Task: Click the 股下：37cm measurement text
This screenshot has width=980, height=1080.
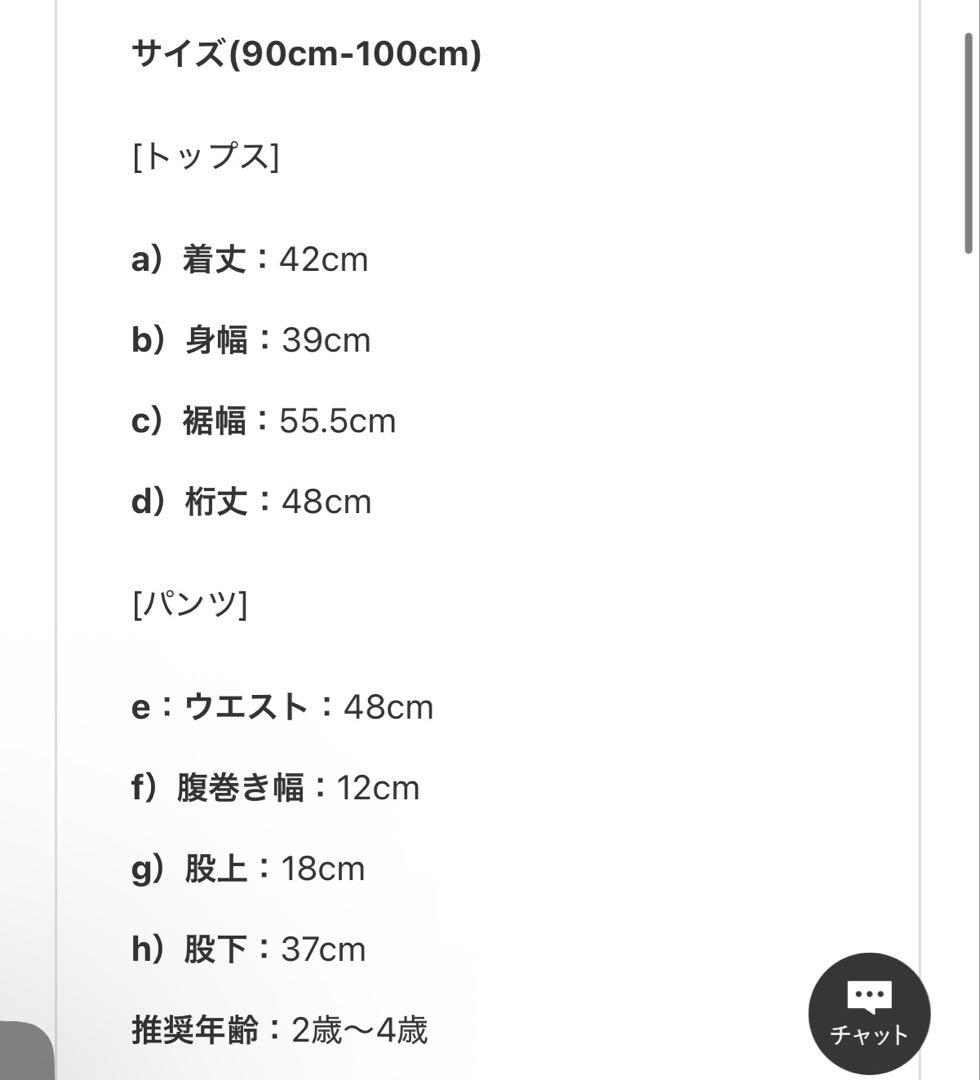Action: coord(248,949)
